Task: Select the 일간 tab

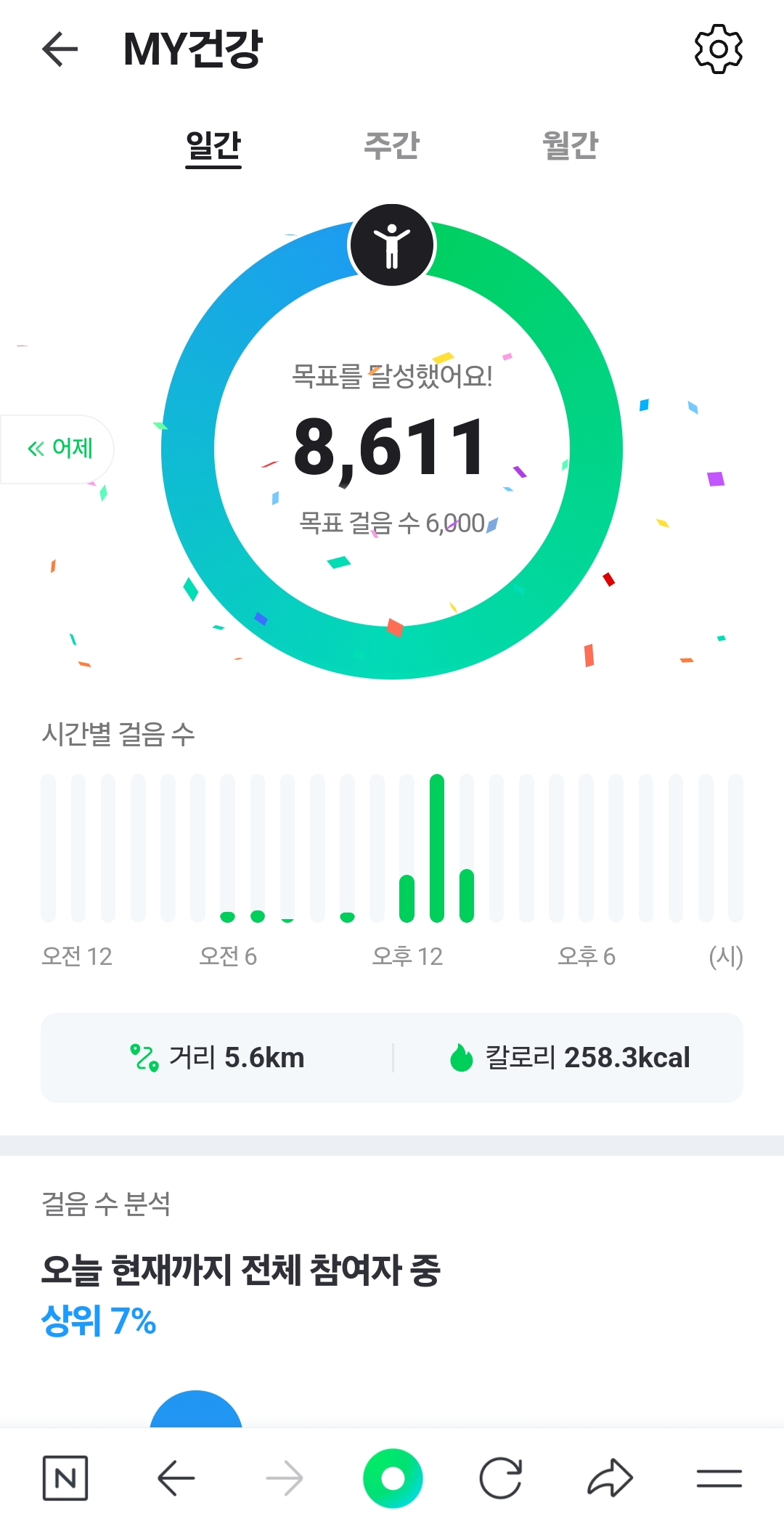Action: [213, 145]
